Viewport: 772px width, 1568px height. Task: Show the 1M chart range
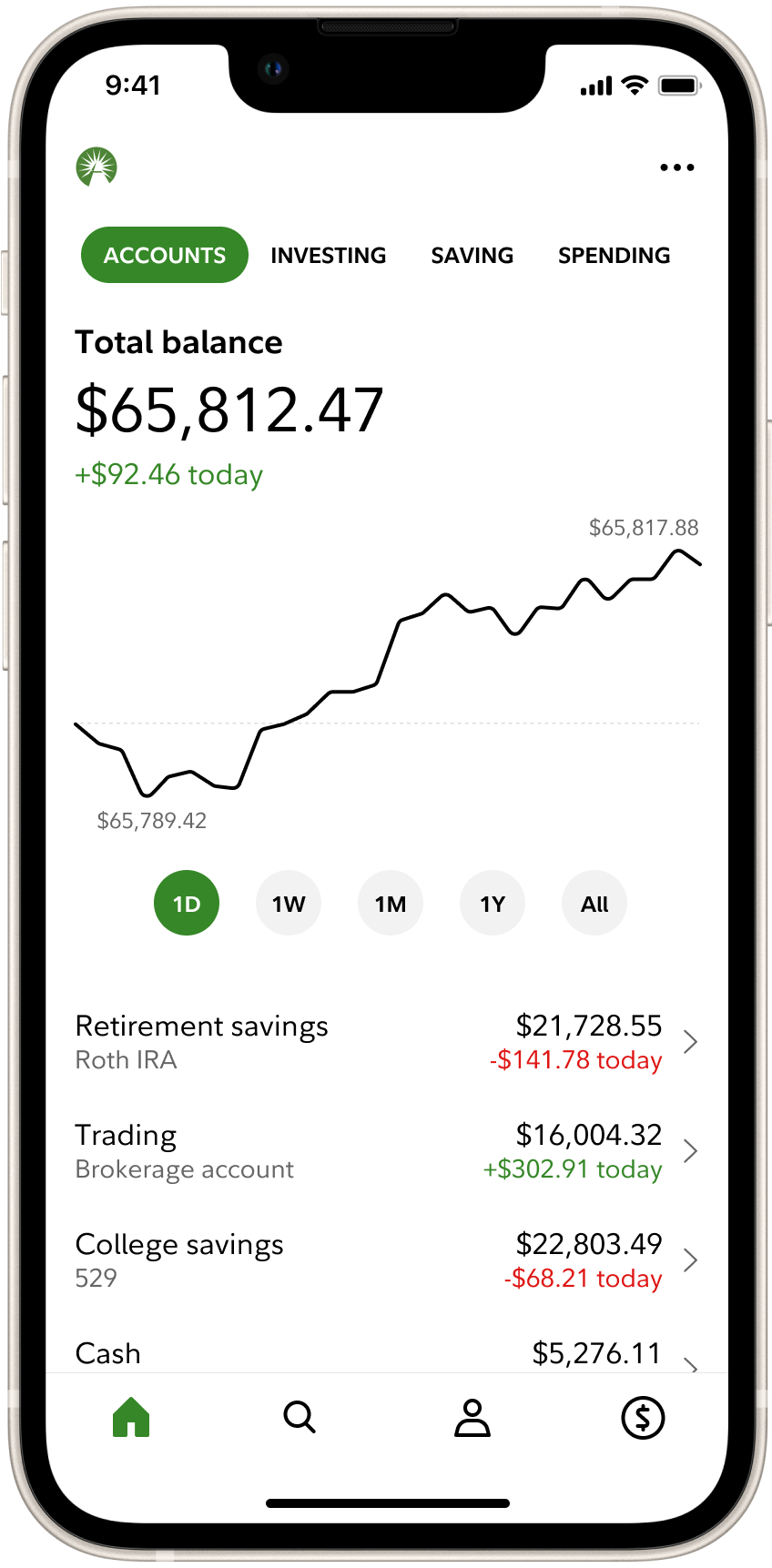coord(391,904)
